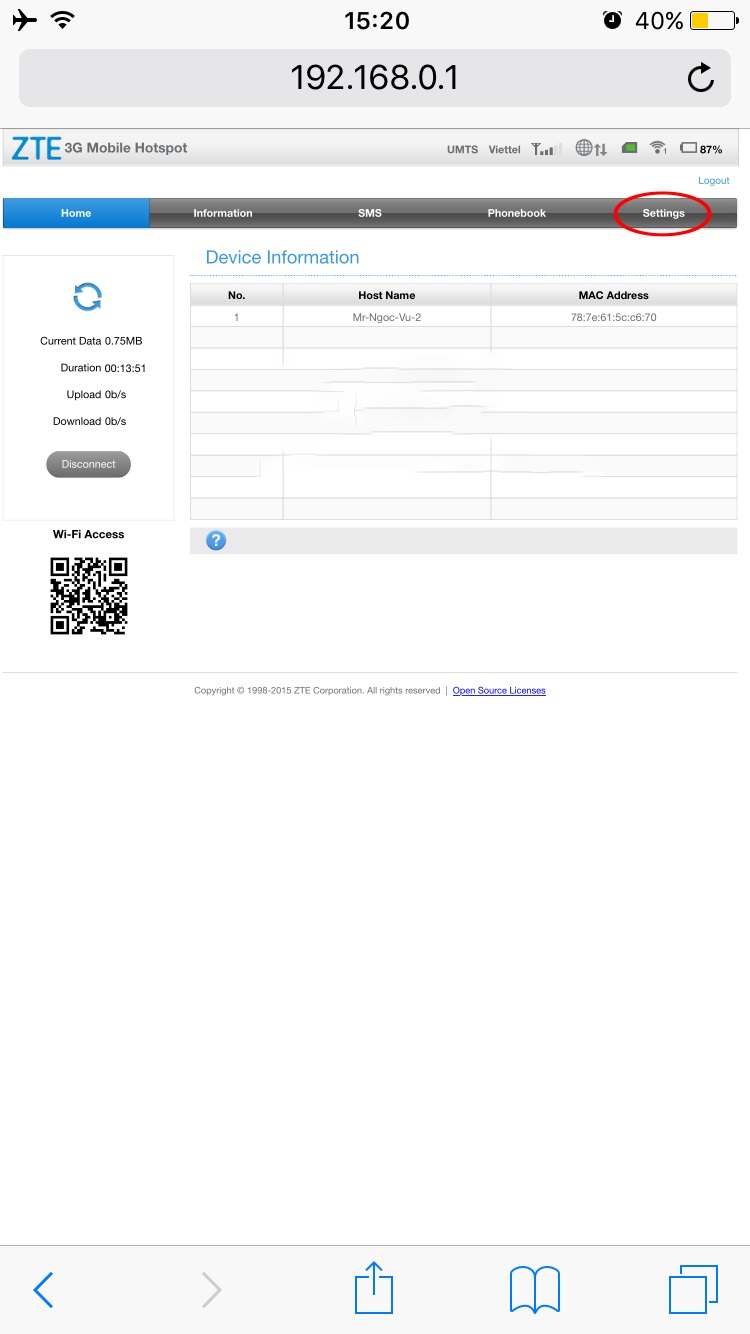Screen dimensions: 750x1334
Task: Disconnect the mobile data connection
Action: (88, 464)
